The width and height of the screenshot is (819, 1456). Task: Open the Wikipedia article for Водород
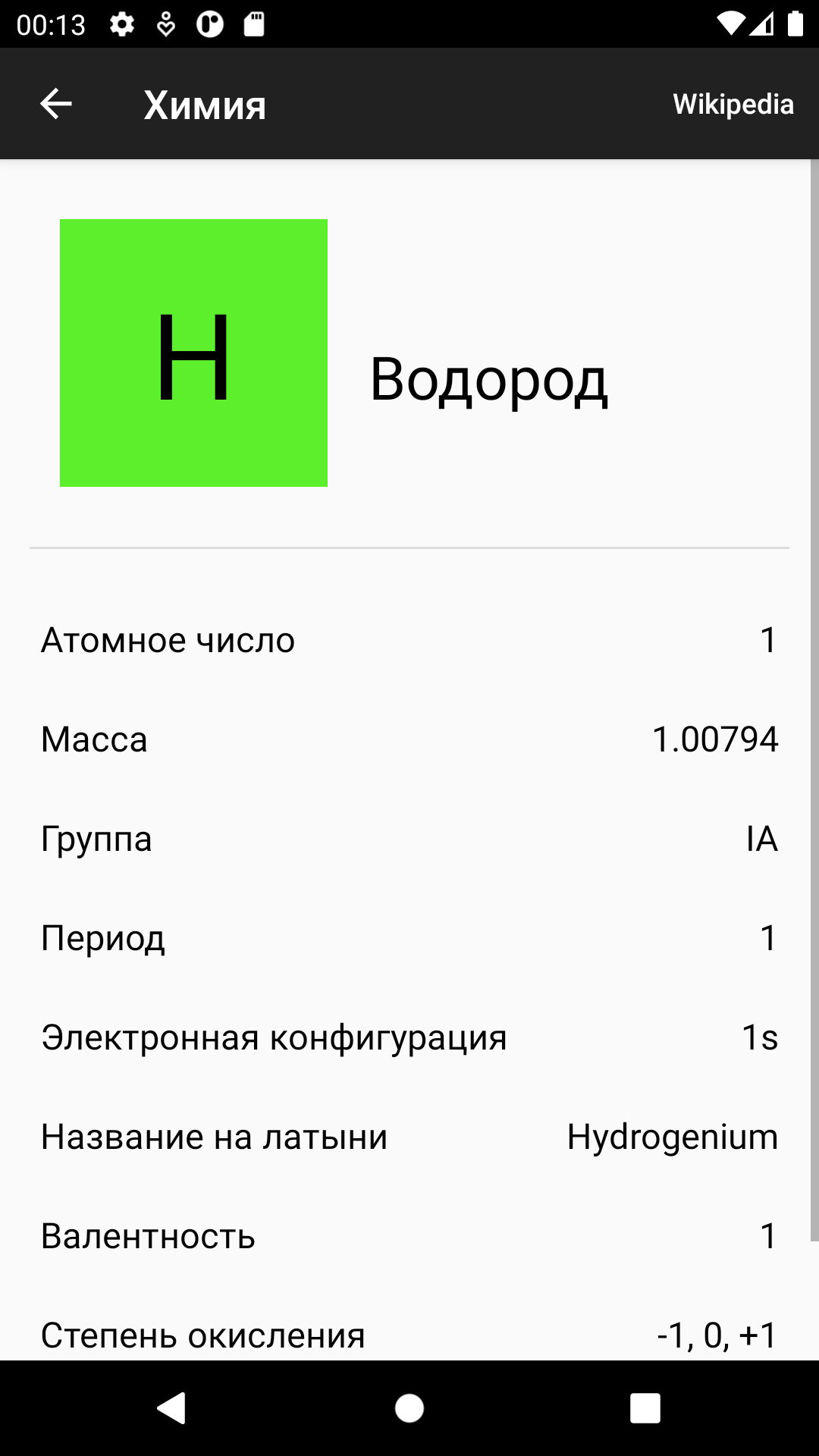[733, 104]
